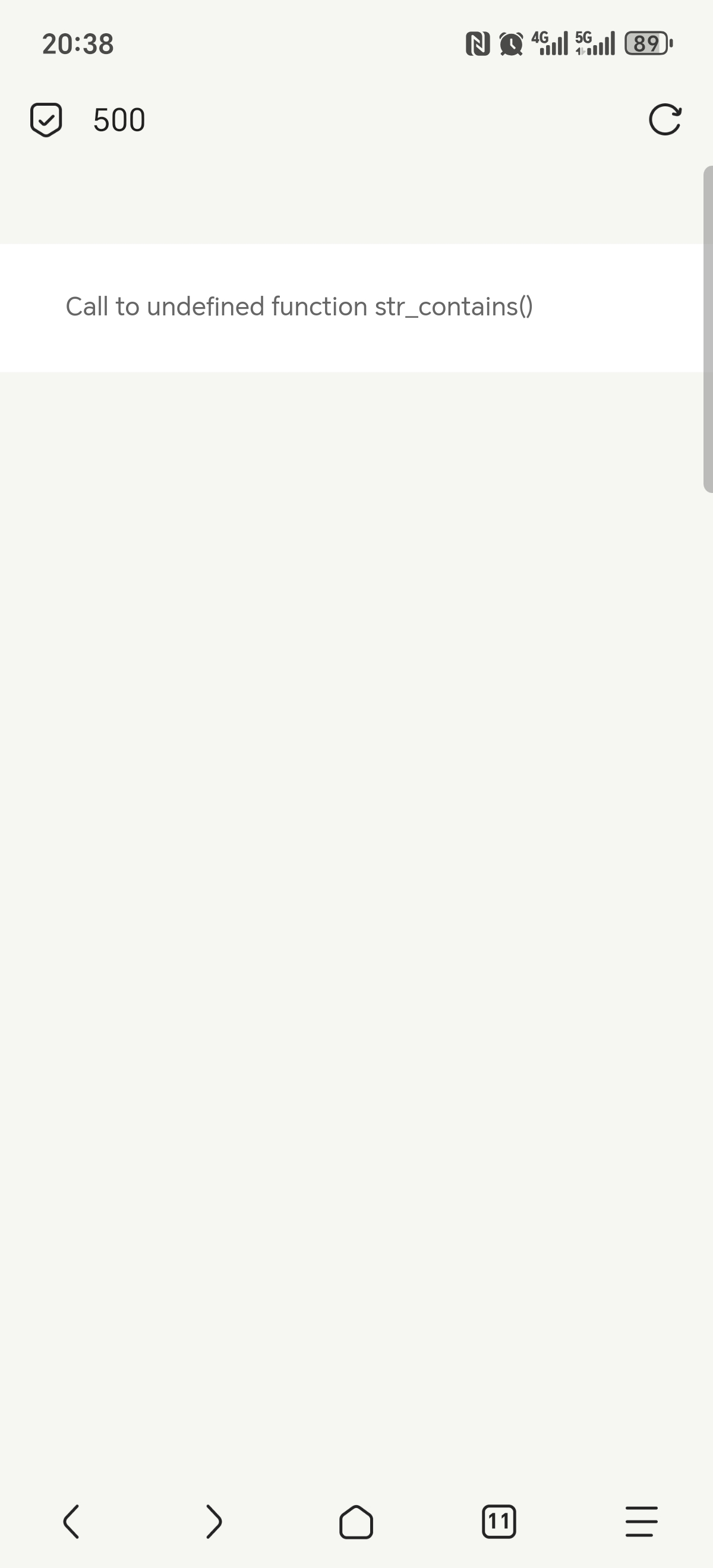
Task: Select the str_contains error message text
Action: [x=299, y=306]
